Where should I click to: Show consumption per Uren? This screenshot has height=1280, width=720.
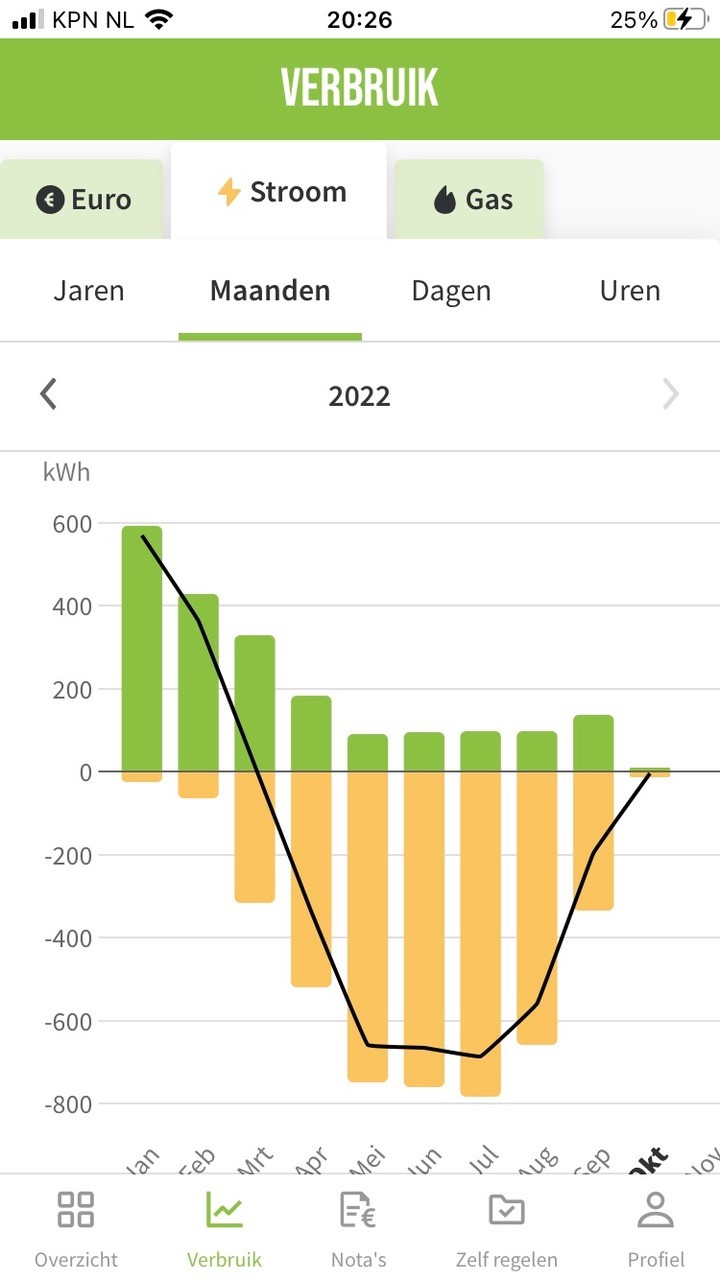tap(630, 291)
